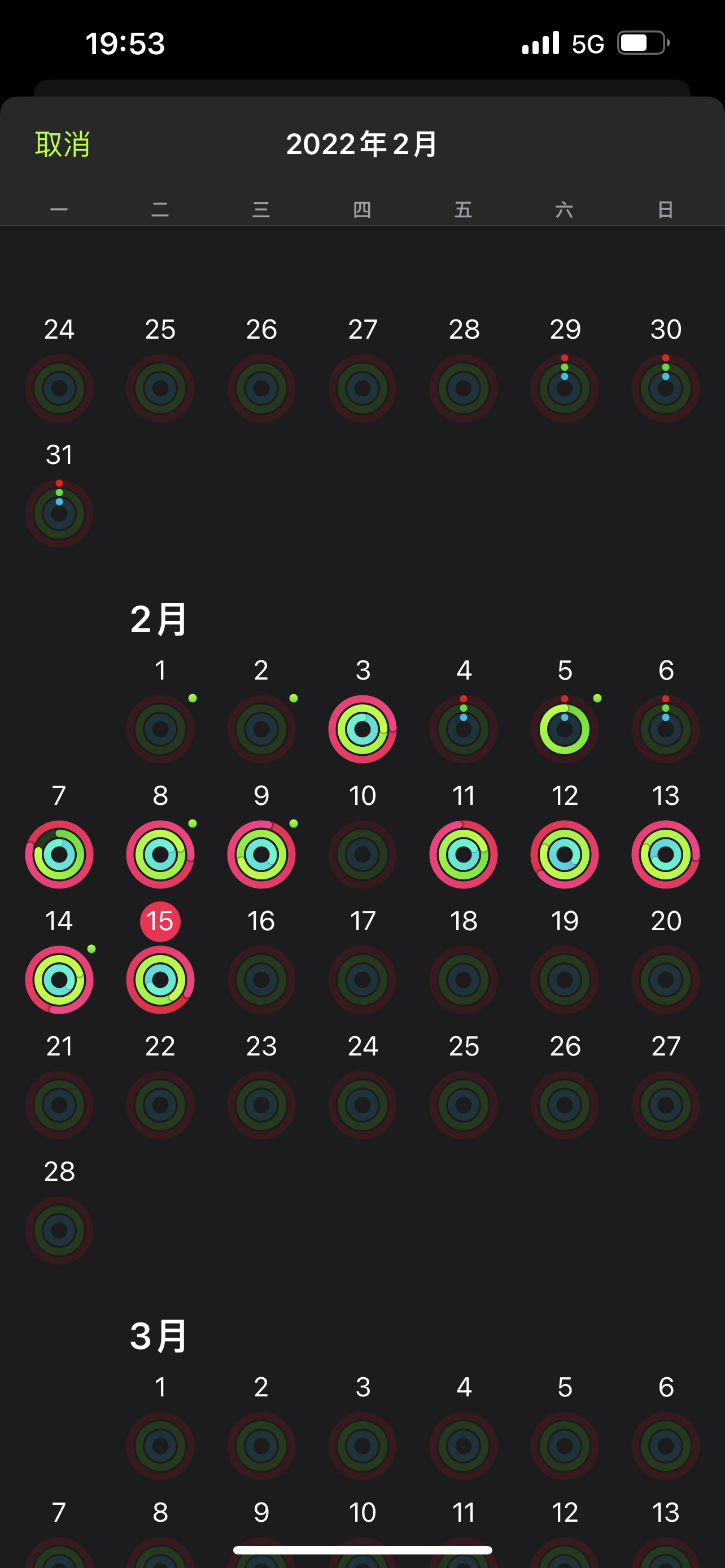Select February 12 activity rings

[x=564, y=854]
